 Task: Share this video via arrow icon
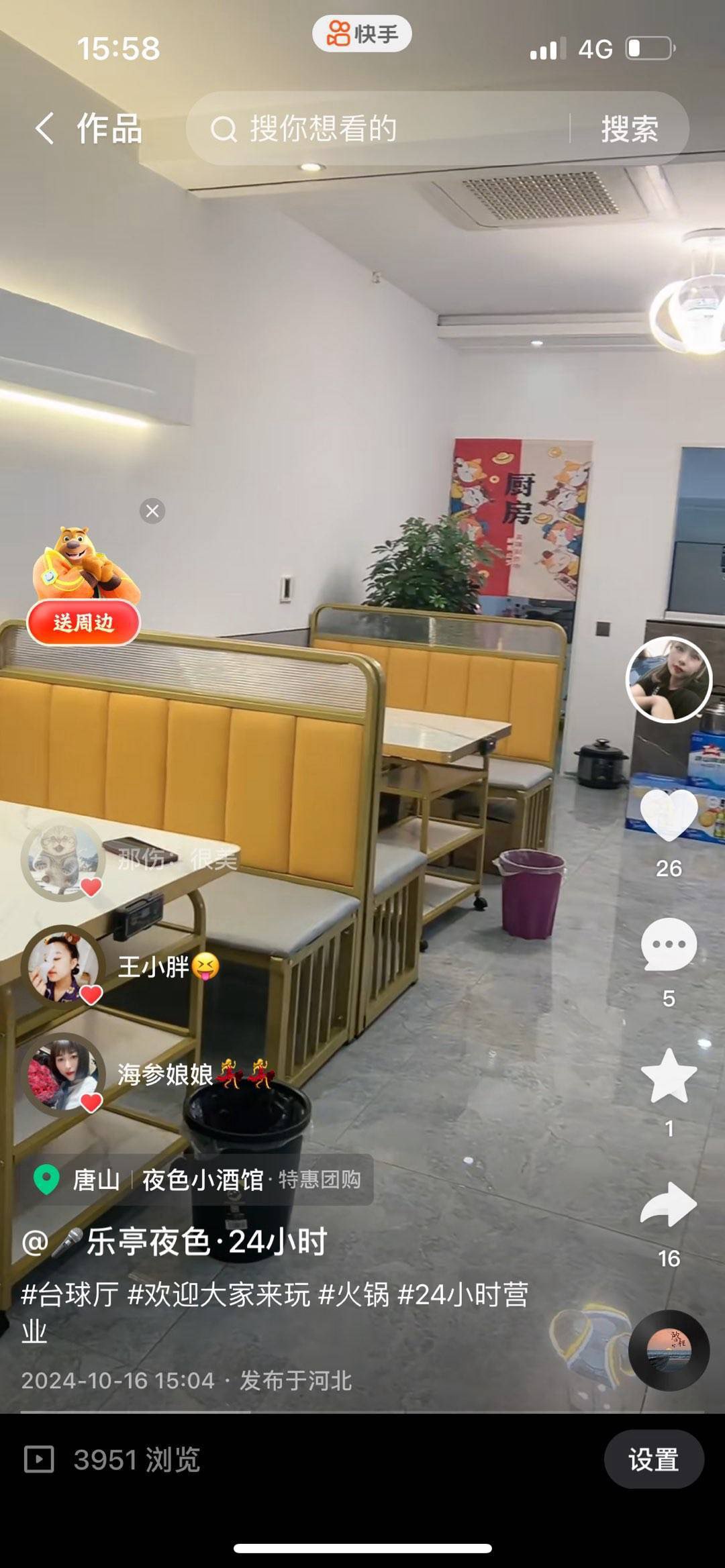pyautogui.click(x=669, y=1206)
